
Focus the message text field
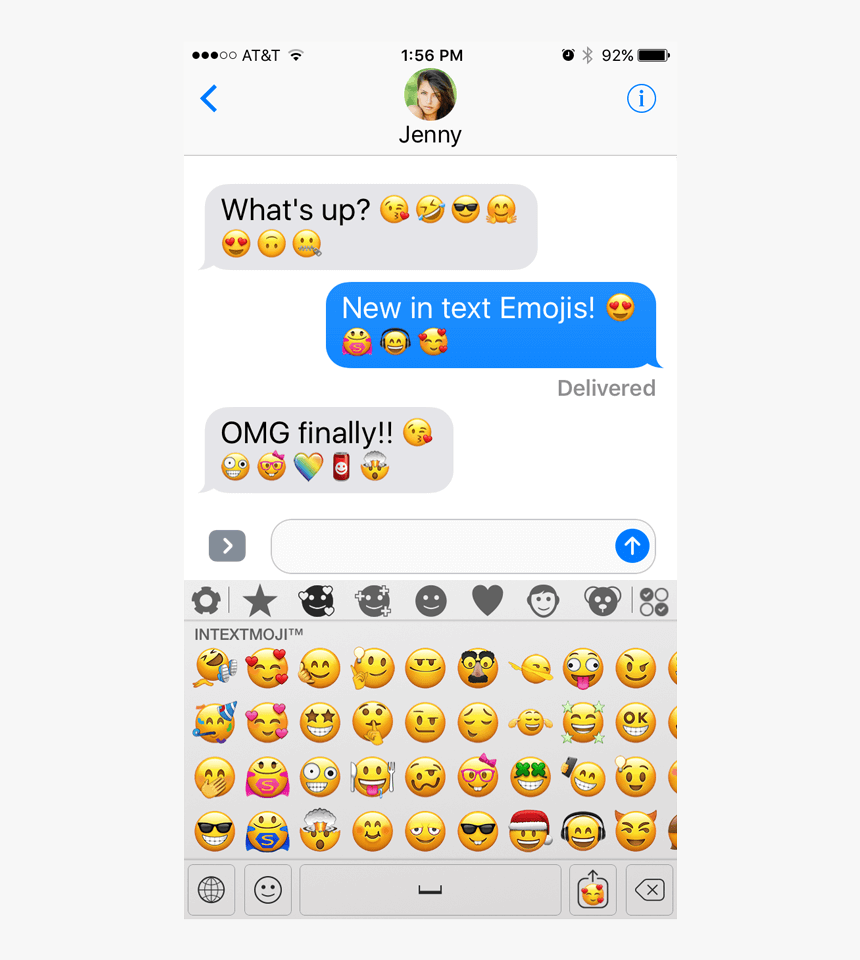[x=442, y=546]
